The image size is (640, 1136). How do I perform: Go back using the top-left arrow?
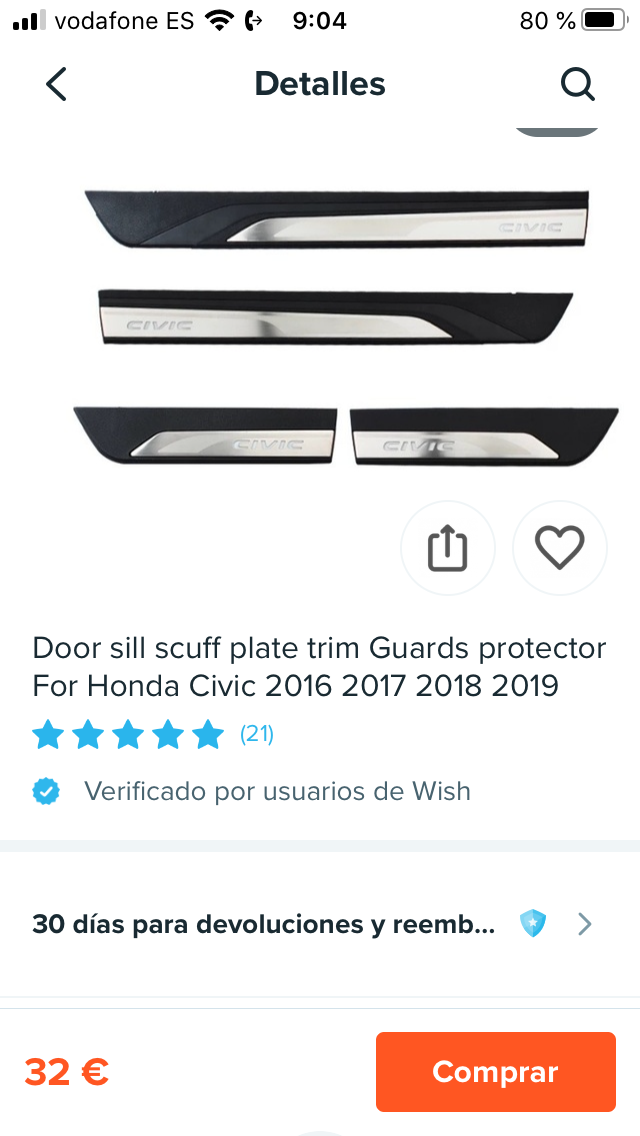[x=56, y=84]
